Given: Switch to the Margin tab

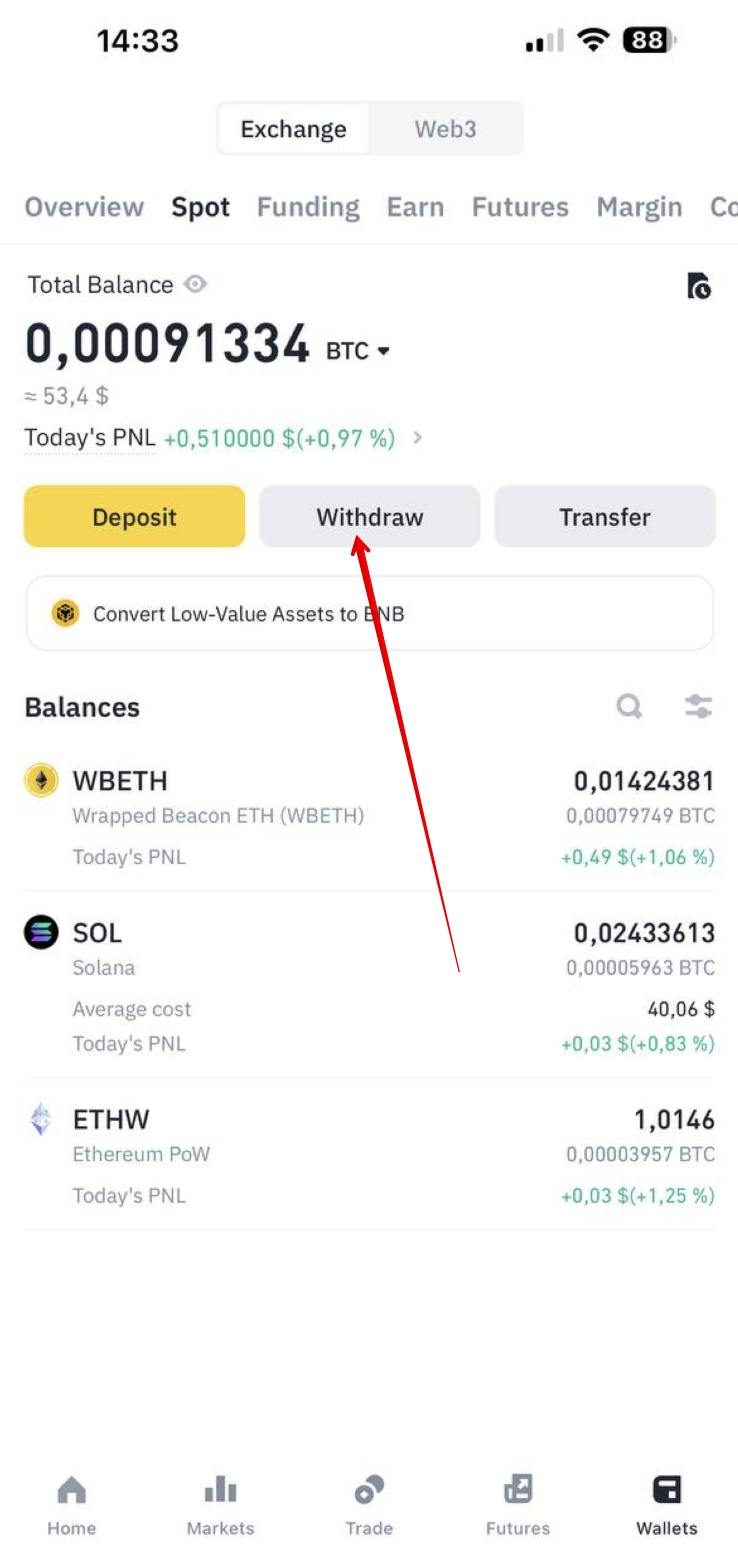Looking at the screenshot, I should (639, 207).
